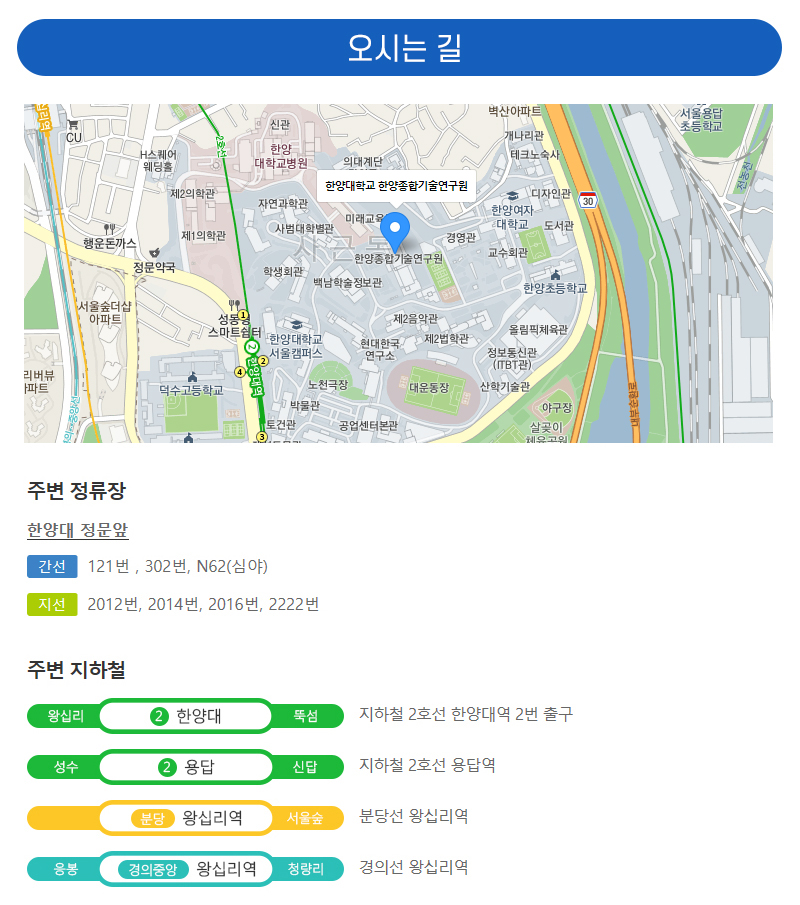Open the underlined 한양대 정문앞 bus stop link
Screen dimensions: 800x905
point(78,530)
